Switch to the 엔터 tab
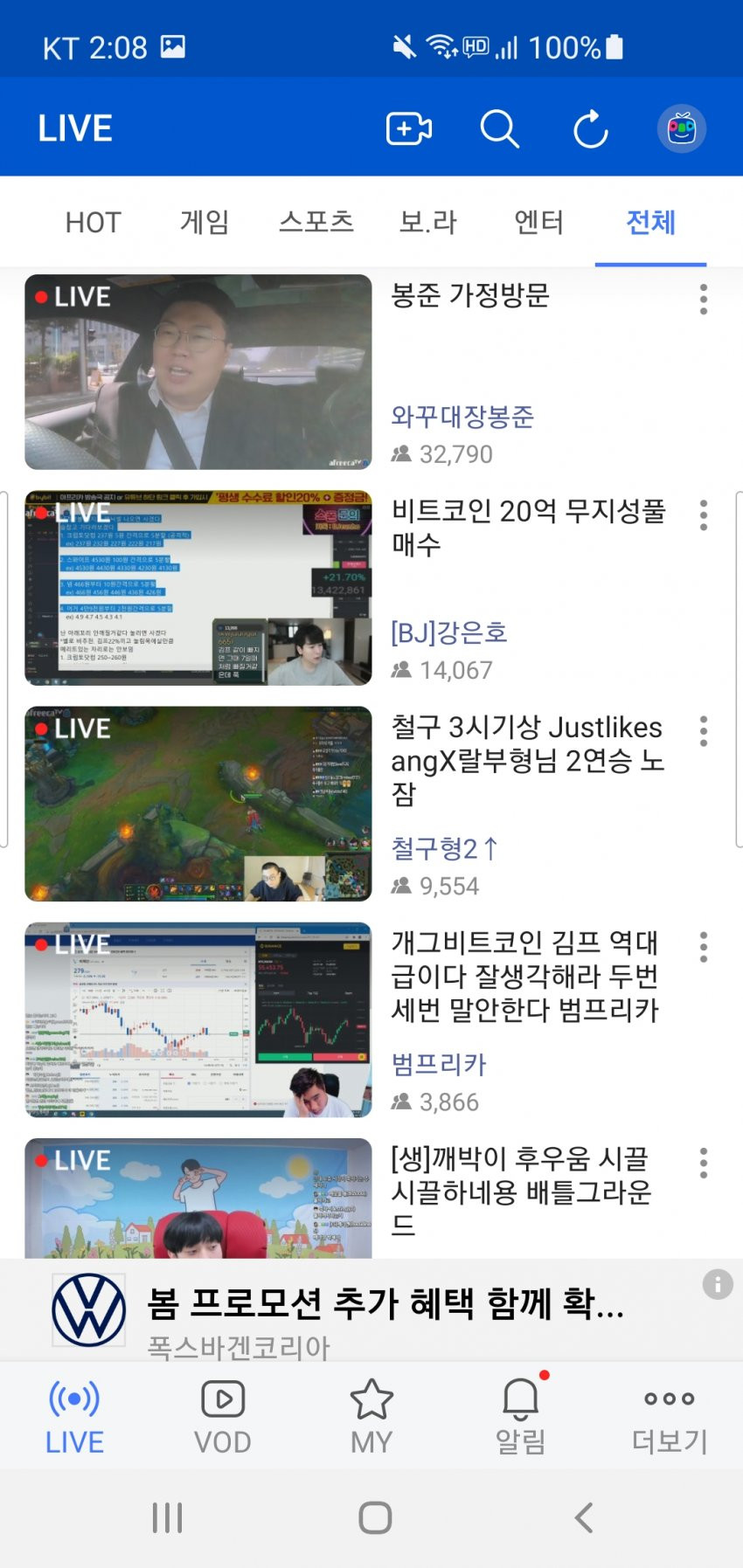743x1568 pixels. (538, 223)
